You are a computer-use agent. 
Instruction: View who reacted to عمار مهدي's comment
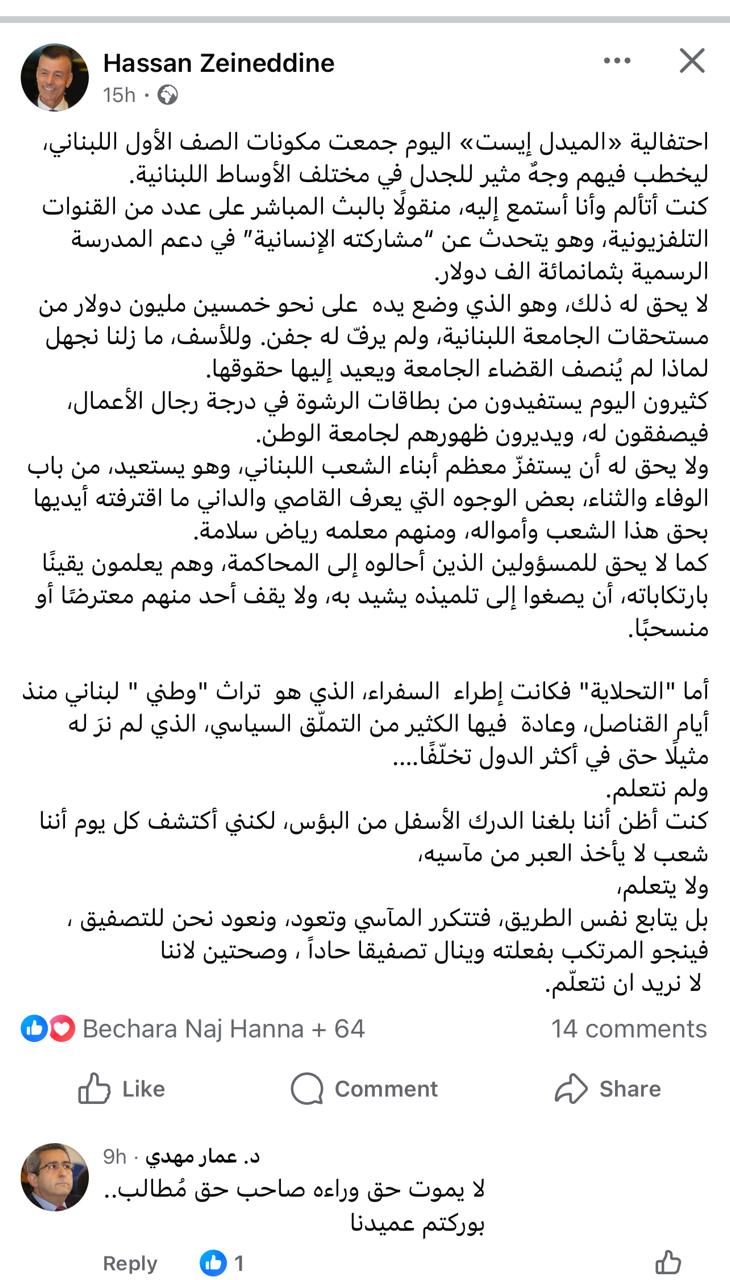(222, 1263)
